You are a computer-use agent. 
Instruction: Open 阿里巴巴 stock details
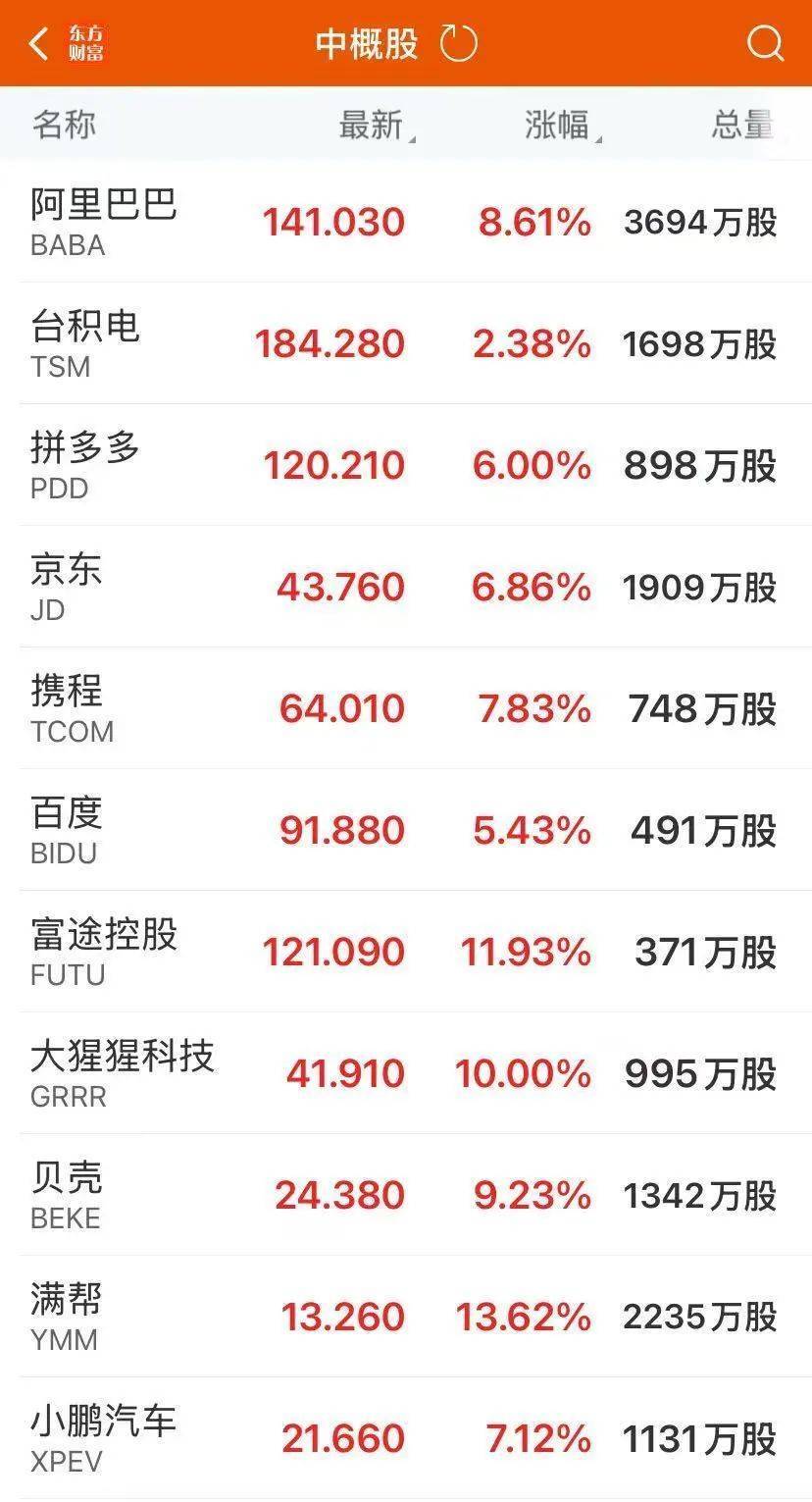(103, 209)
